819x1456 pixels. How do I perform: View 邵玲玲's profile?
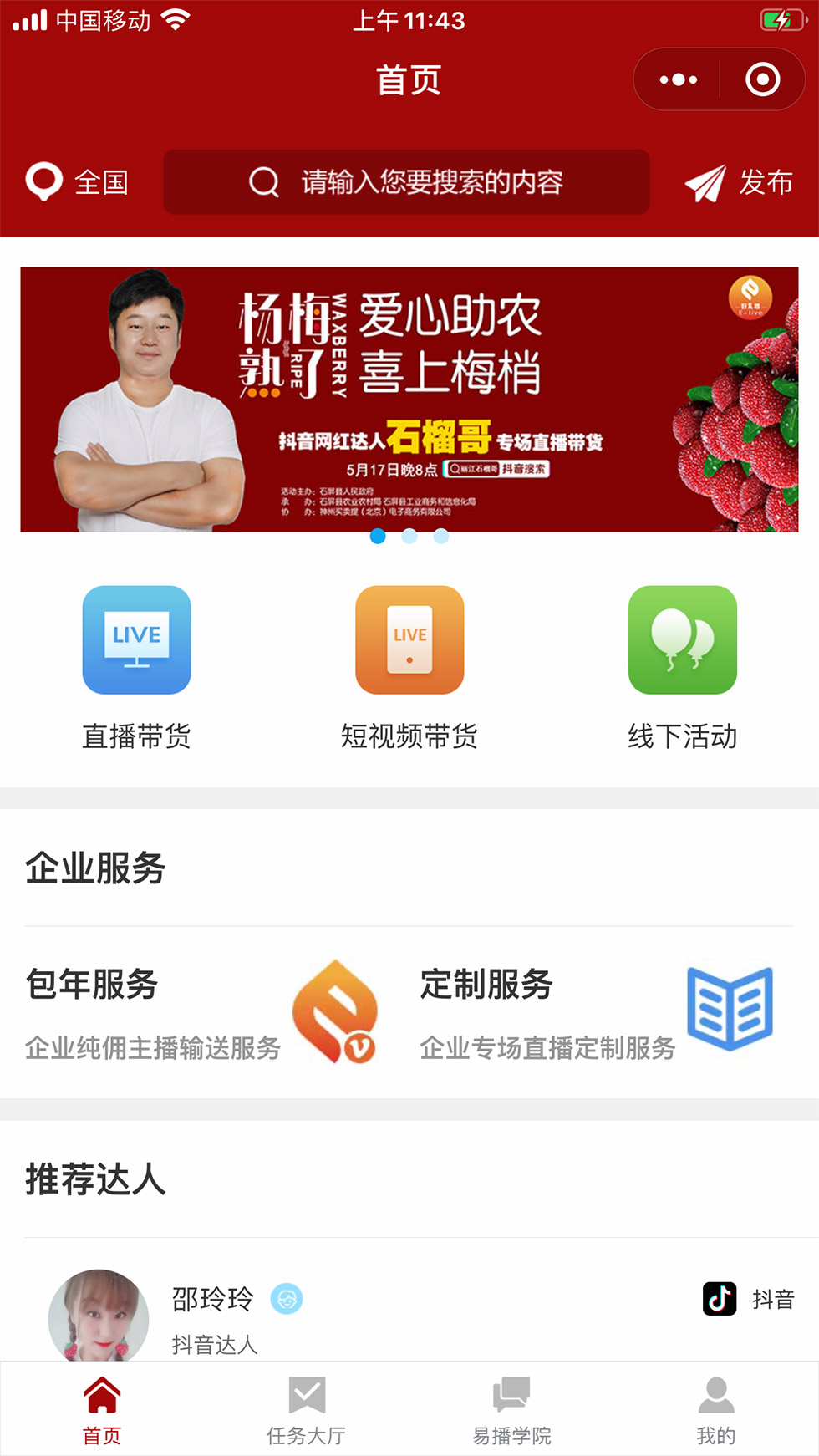tap(213, 1314)
